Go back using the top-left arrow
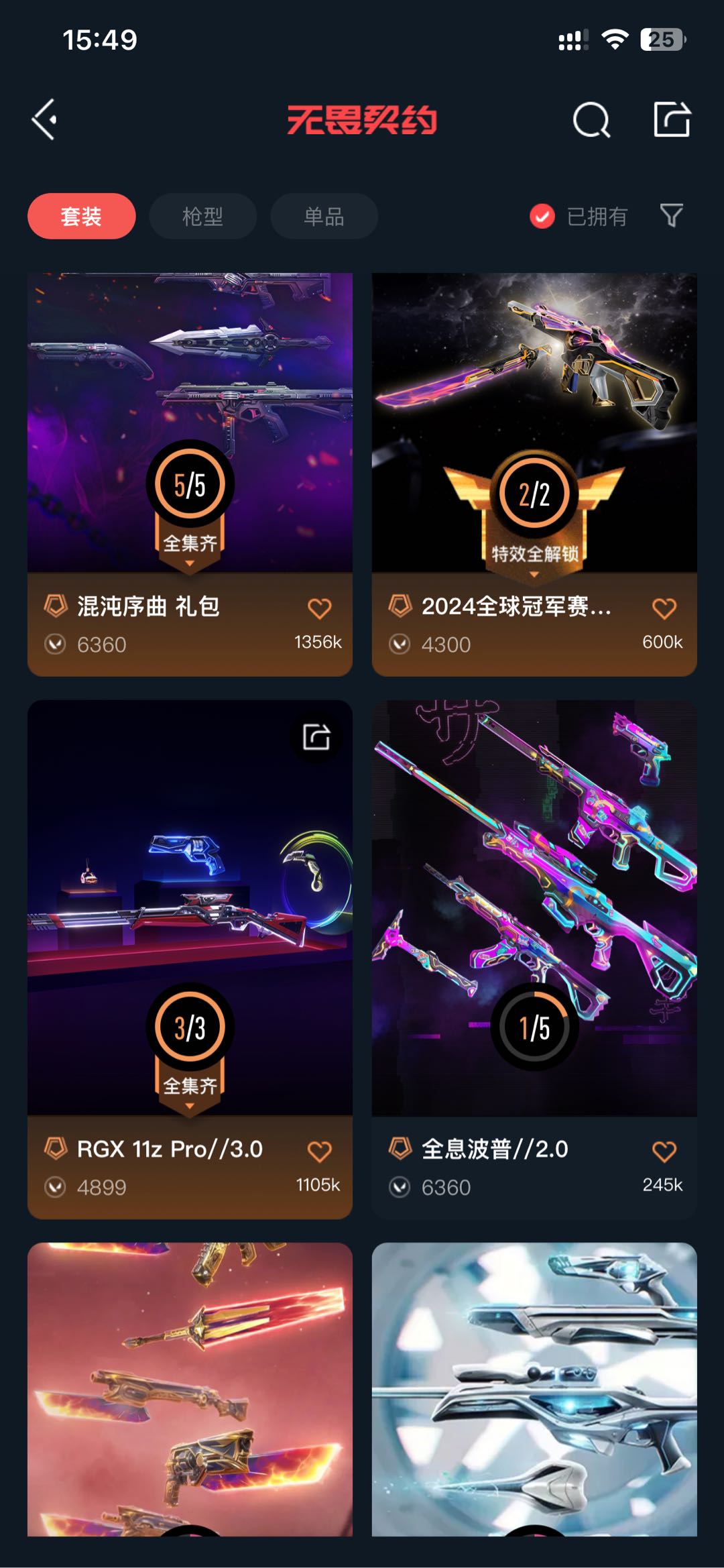The image size is (724, 1568). coord(45,120)
